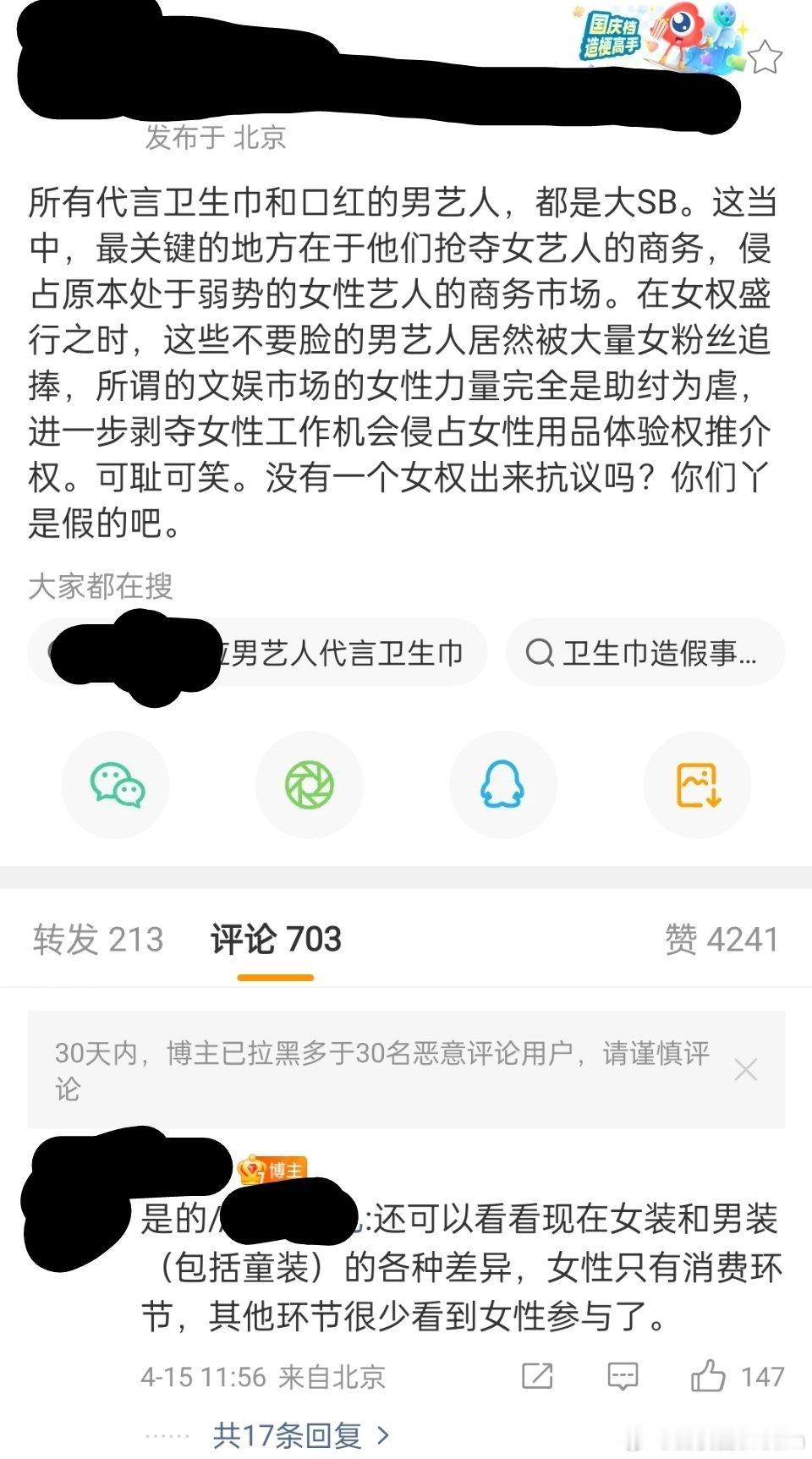Share the post to WeChat
Screen dimensions: 812x1459
tap(116, 784)
